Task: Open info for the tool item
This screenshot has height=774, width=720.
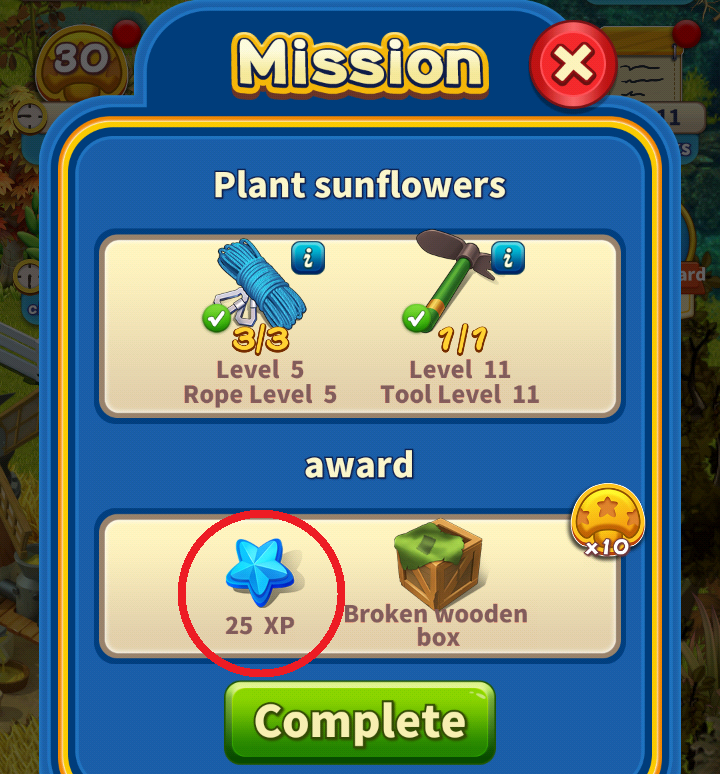Action: click(x=508, y=259)
